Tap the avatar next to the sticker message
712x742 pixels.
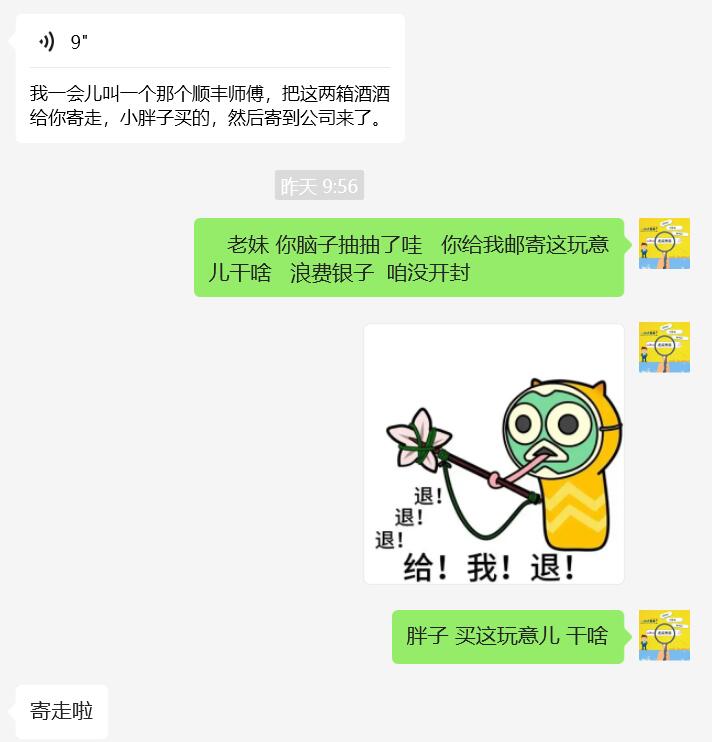664,348
